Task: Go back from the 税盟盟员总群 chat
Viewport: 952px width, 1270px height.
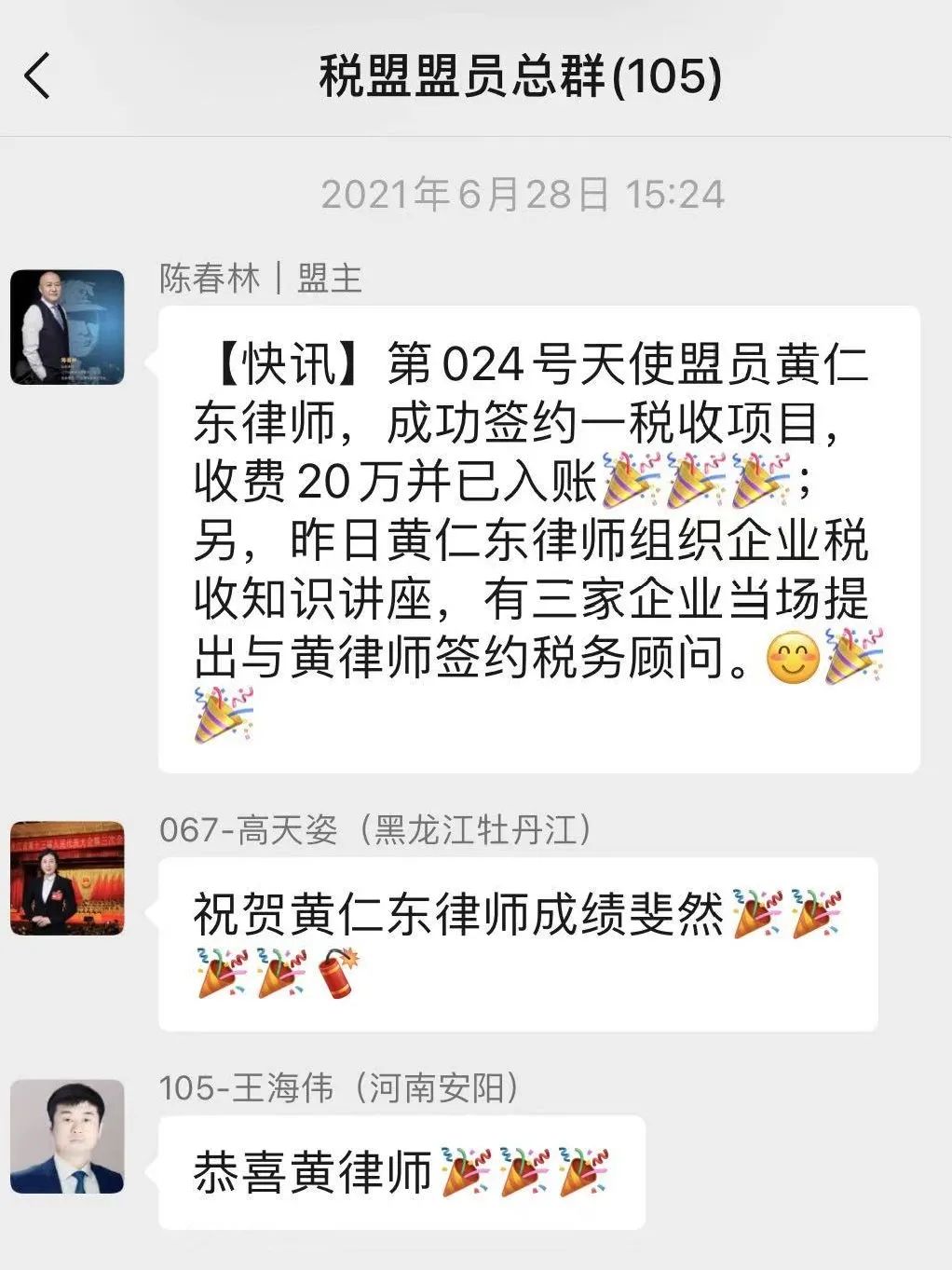Action: [37, 76]
